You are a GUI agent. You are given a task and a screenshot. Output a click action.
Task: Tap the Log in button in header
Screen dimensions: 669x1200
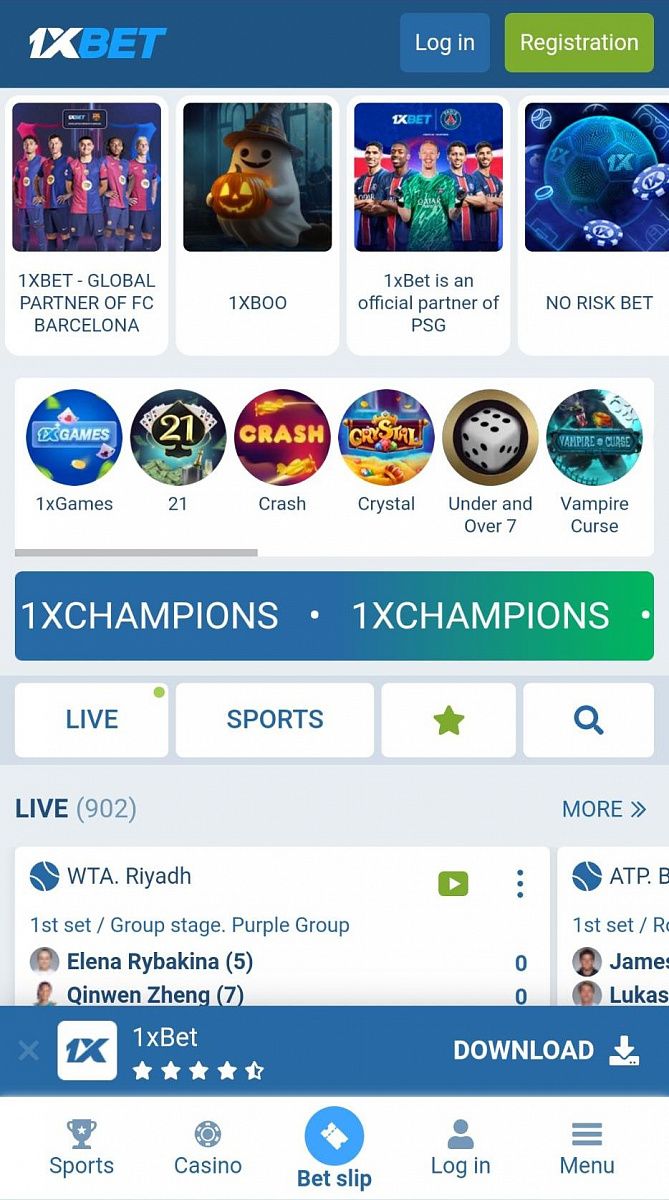tap(444, 42)
